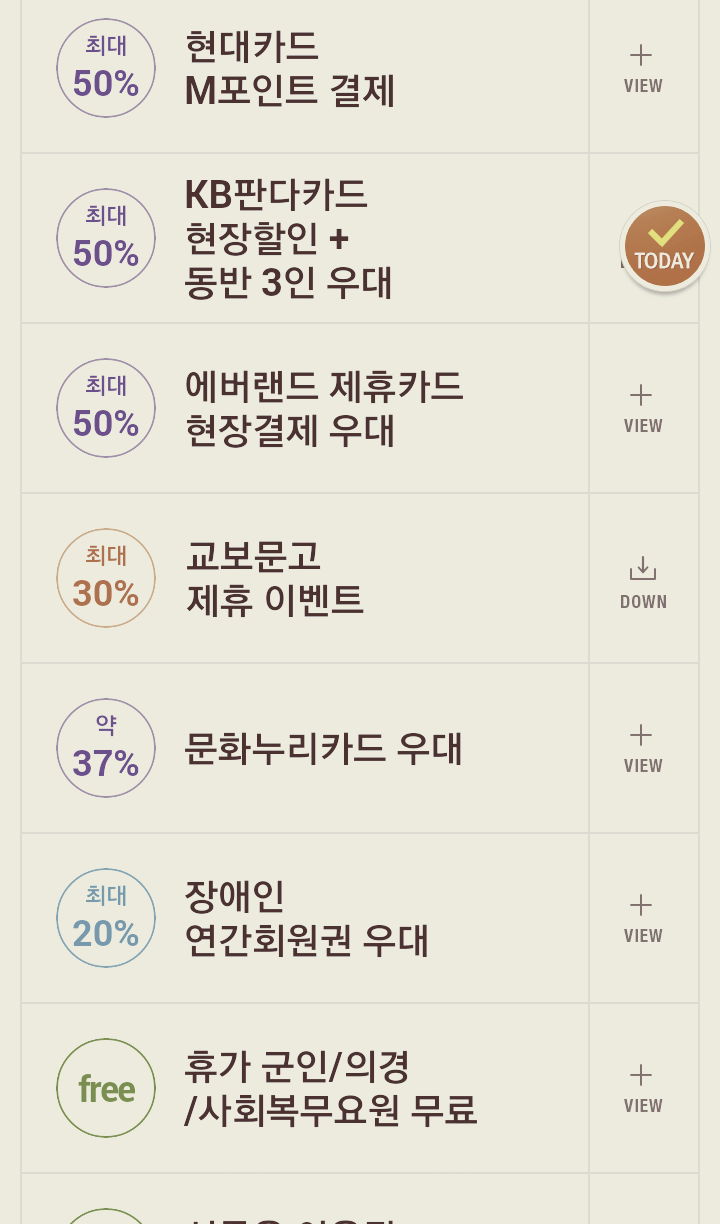Open the KB판다카드 현장할인 row
Image resolution: width=720 pixels, height=1224 pixels.
(x=305, y=238)
